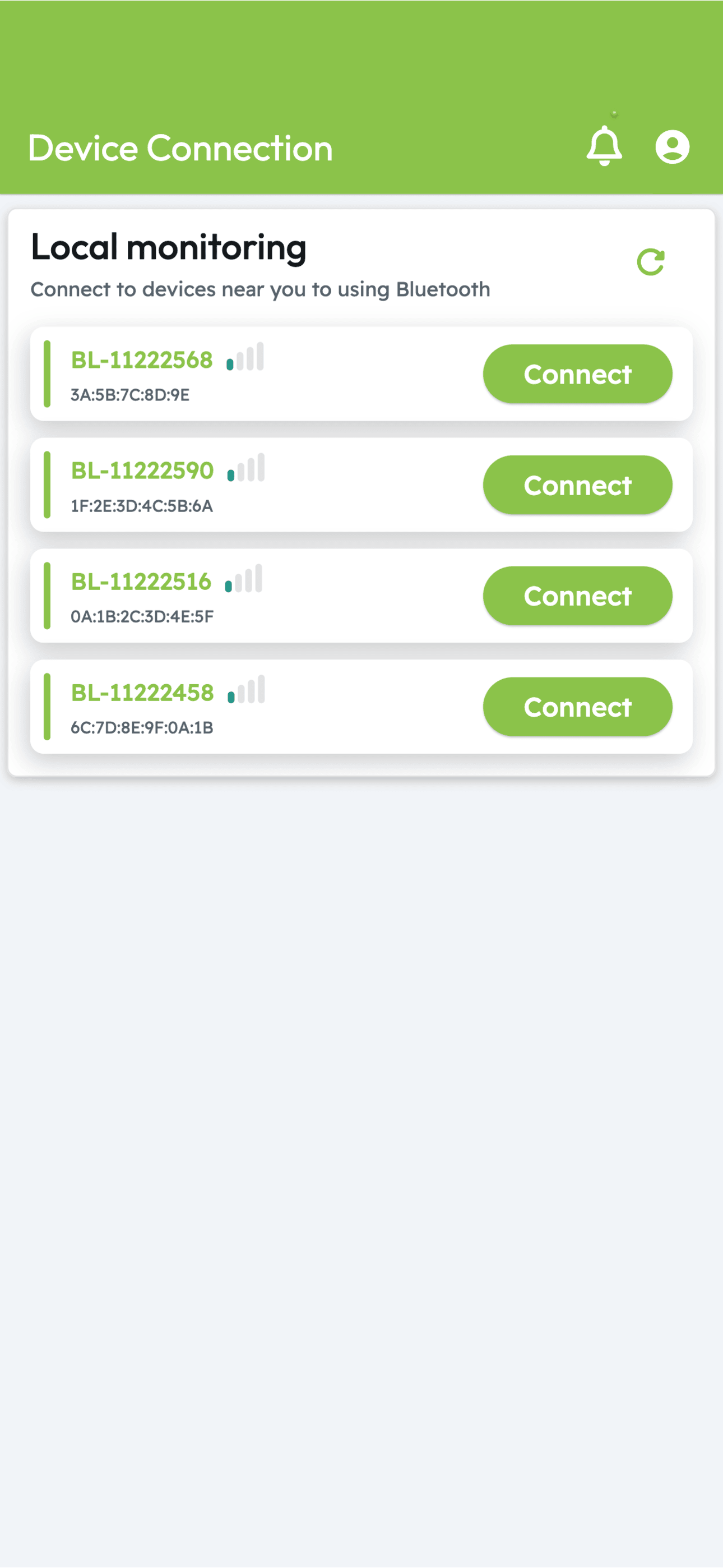Open device BL-11222516 details
This screenshot has width=723, height=1568.
pyautogui.click(x=142, y=582)
